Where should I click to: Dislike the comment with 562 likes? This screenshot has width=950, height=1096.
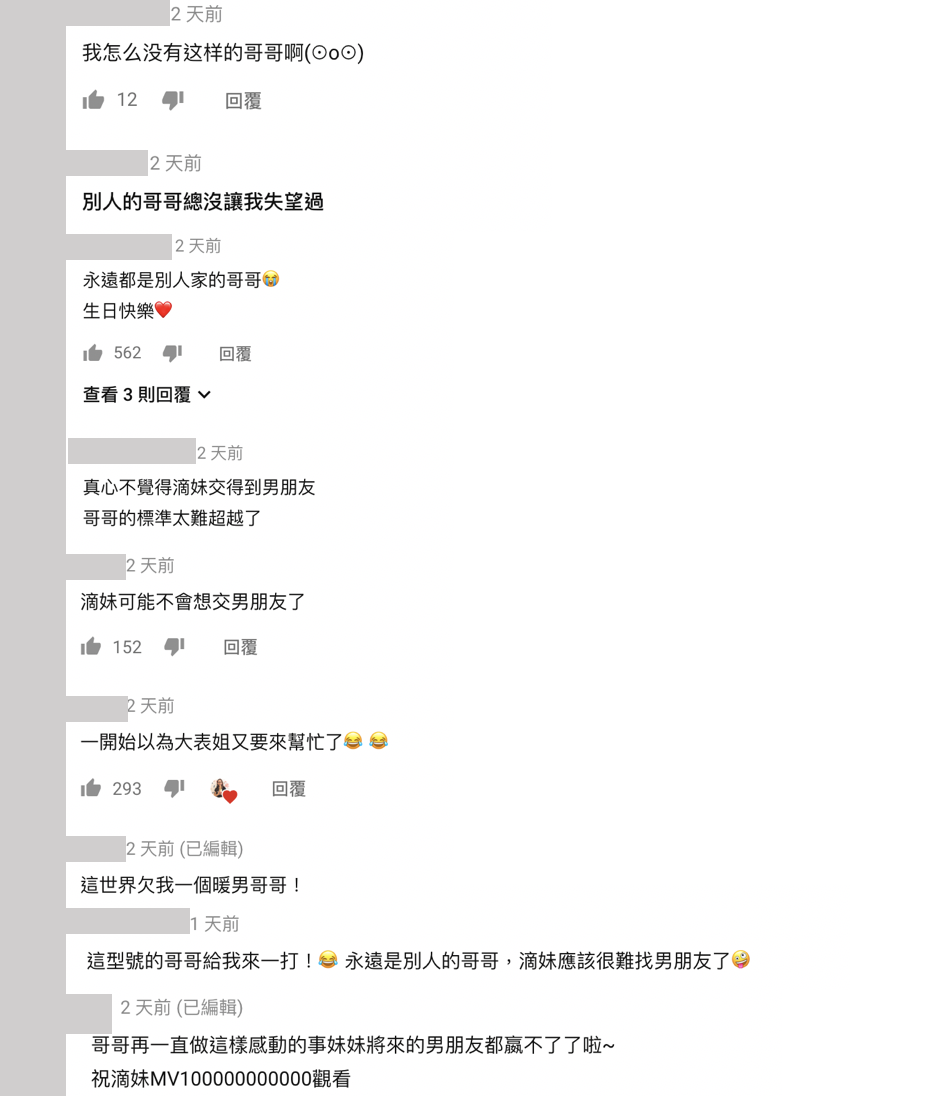point(172,353)
